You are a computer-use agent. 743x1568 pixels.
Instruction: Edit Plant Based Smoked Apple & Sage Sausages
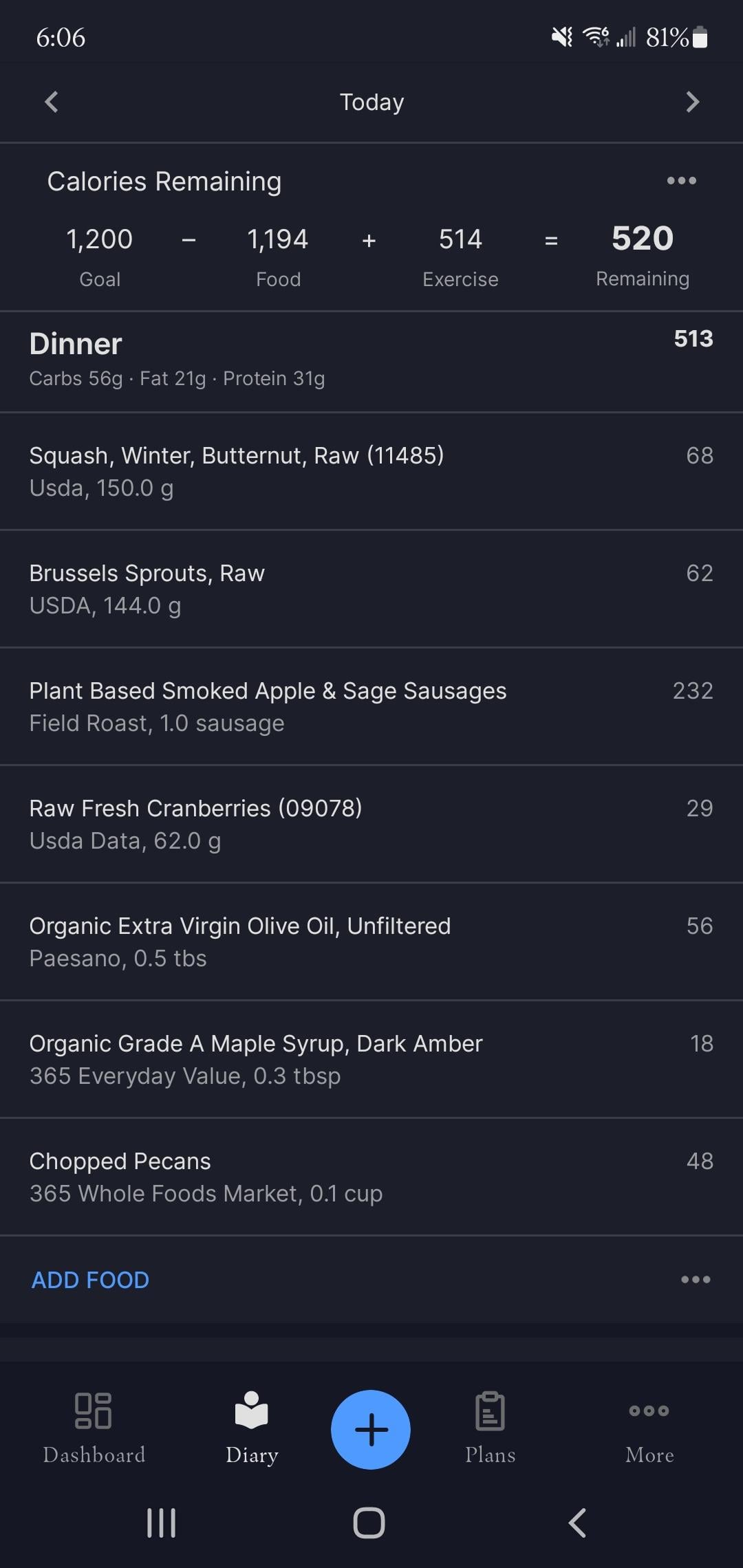point(371,706)
